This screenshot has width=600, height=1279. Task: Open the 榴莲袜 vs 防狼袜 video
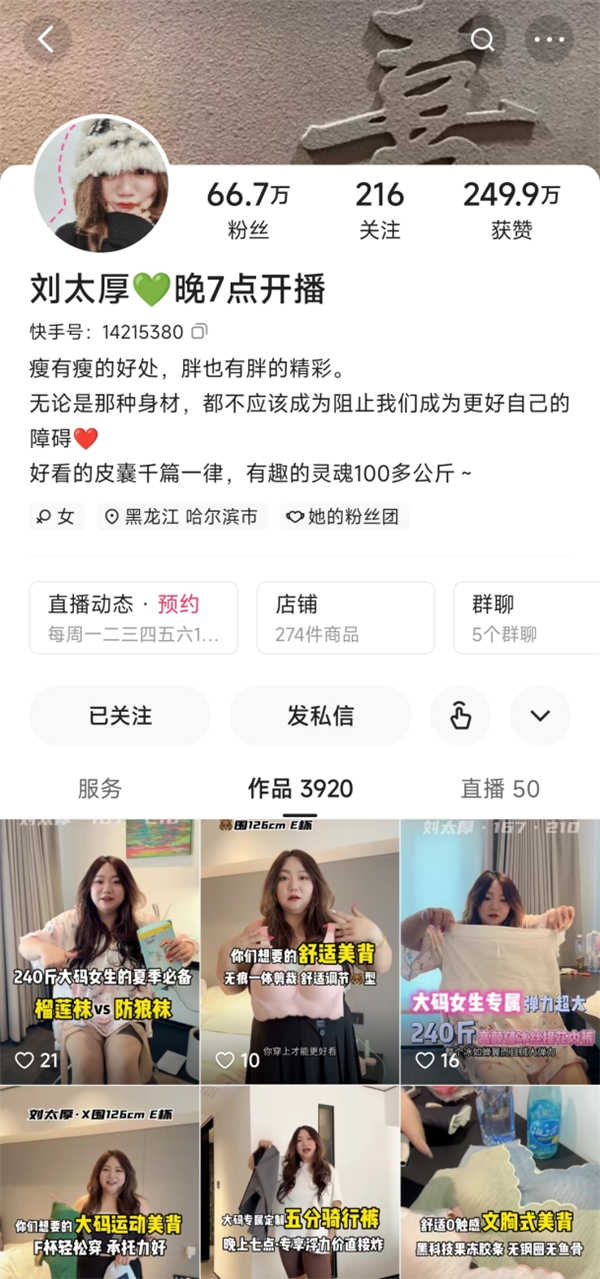pyautogui.click(x=99, y=950)
